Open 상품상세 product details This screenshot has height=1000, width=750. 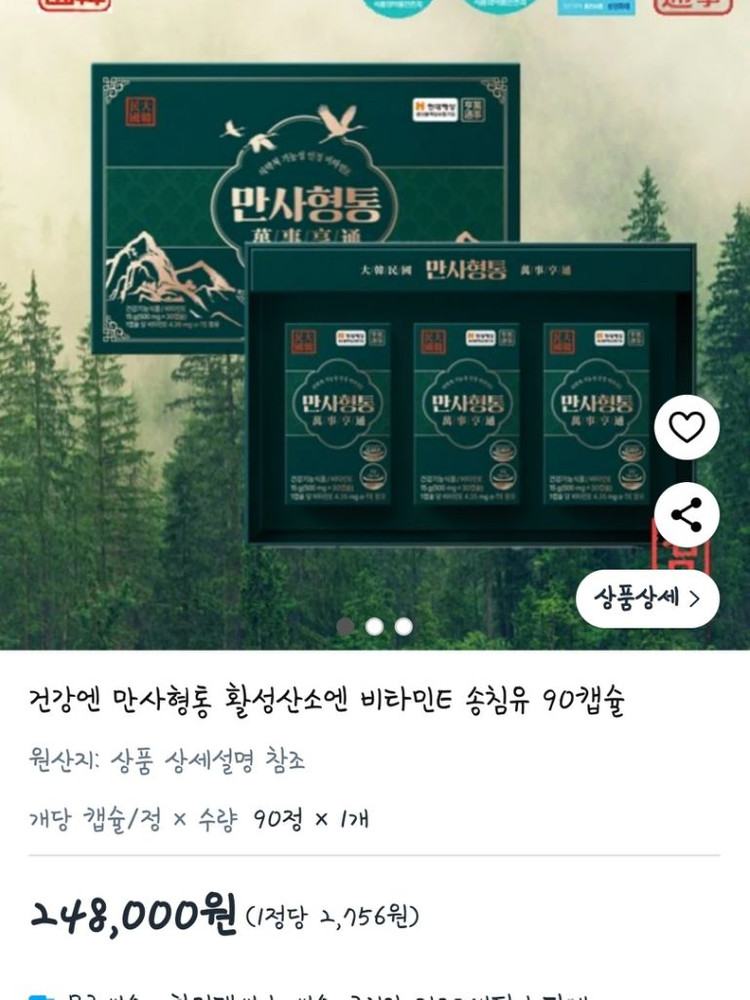(x=647, y=599)
